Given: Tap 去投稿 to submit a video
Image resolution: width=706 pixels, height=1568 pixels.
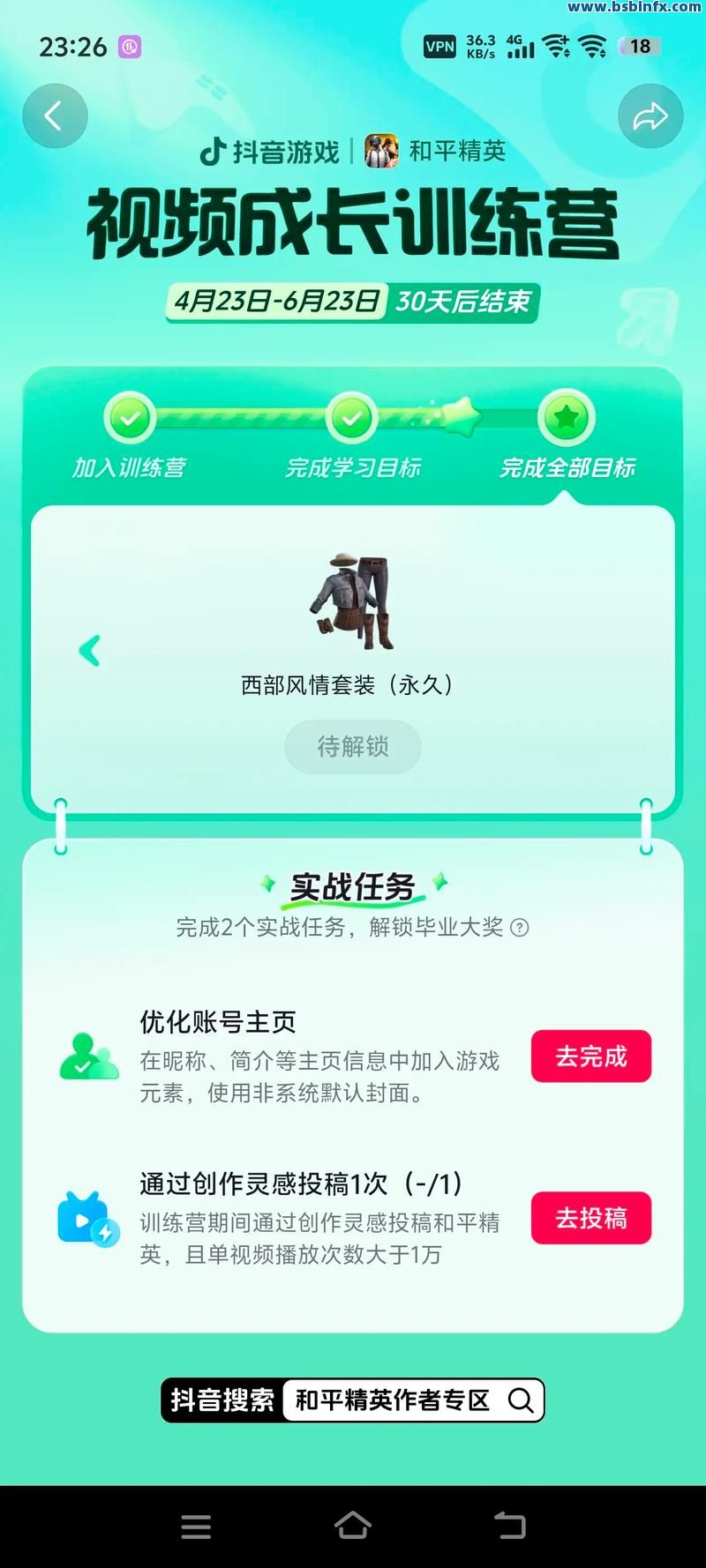Looking at the screenshot, I should click(x=590, y=1218).
